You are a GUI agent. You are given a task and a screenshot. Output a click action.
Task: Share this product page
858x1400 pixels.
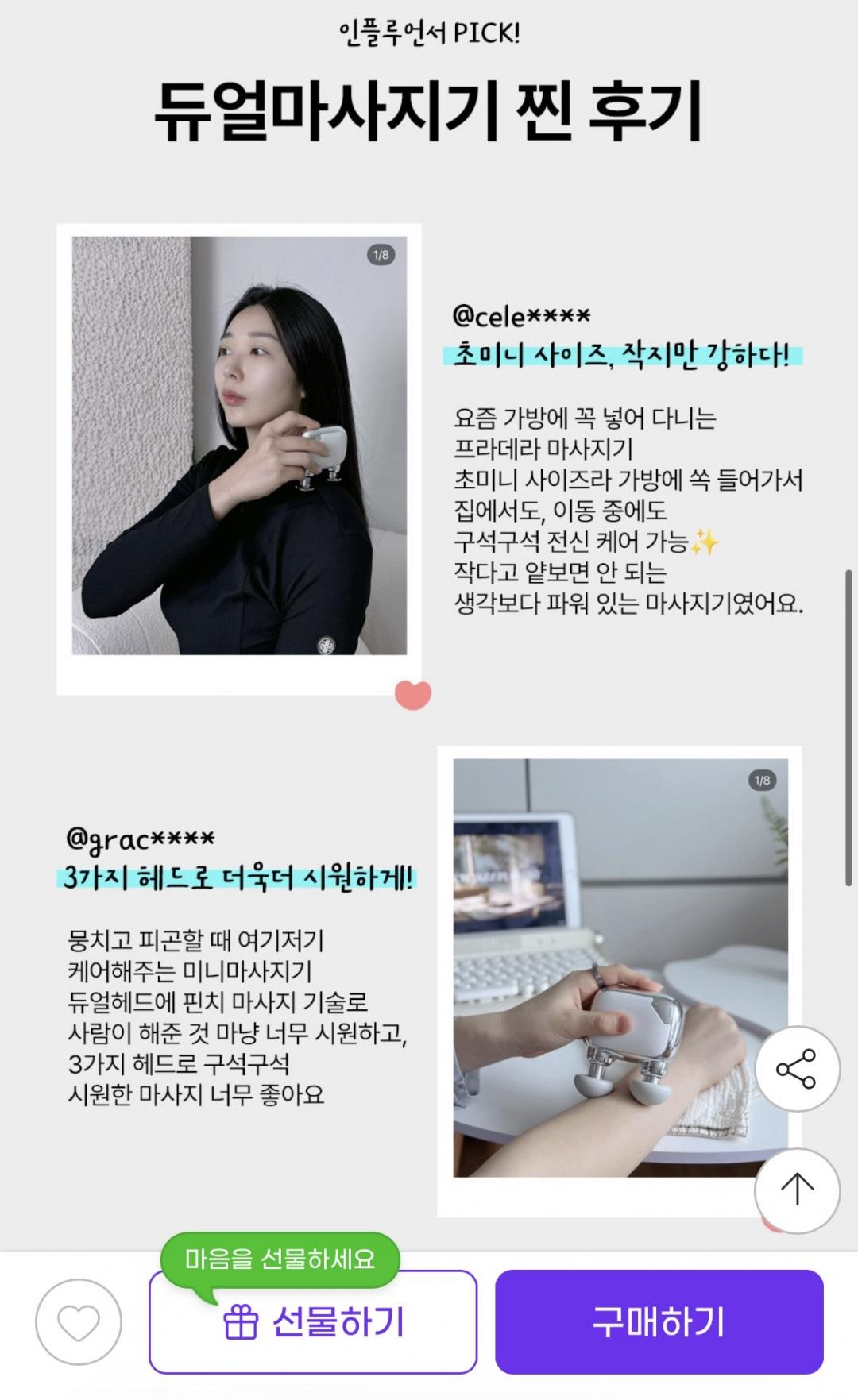(797, 1069)
